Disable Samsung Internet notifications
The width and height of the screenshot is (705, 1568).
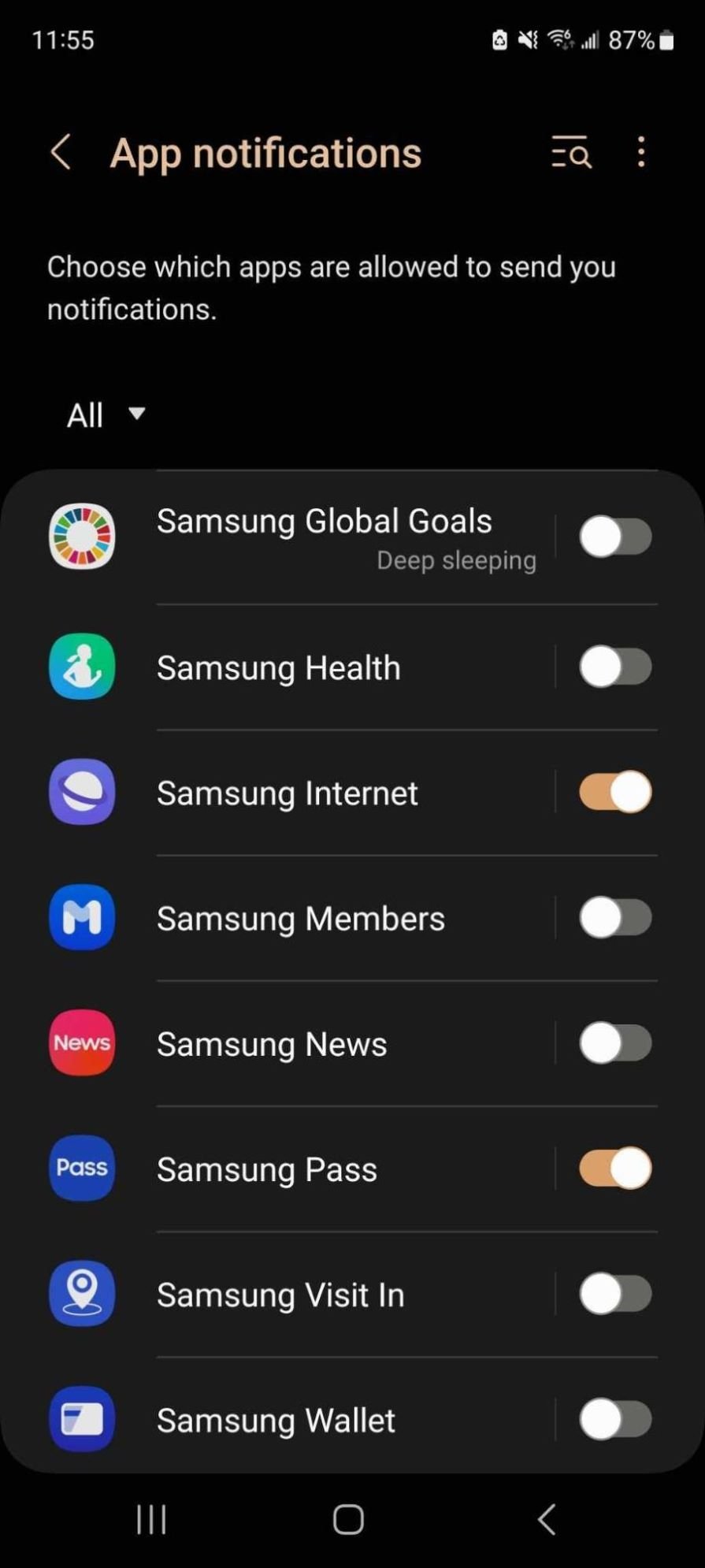click(x=615, y=792)
